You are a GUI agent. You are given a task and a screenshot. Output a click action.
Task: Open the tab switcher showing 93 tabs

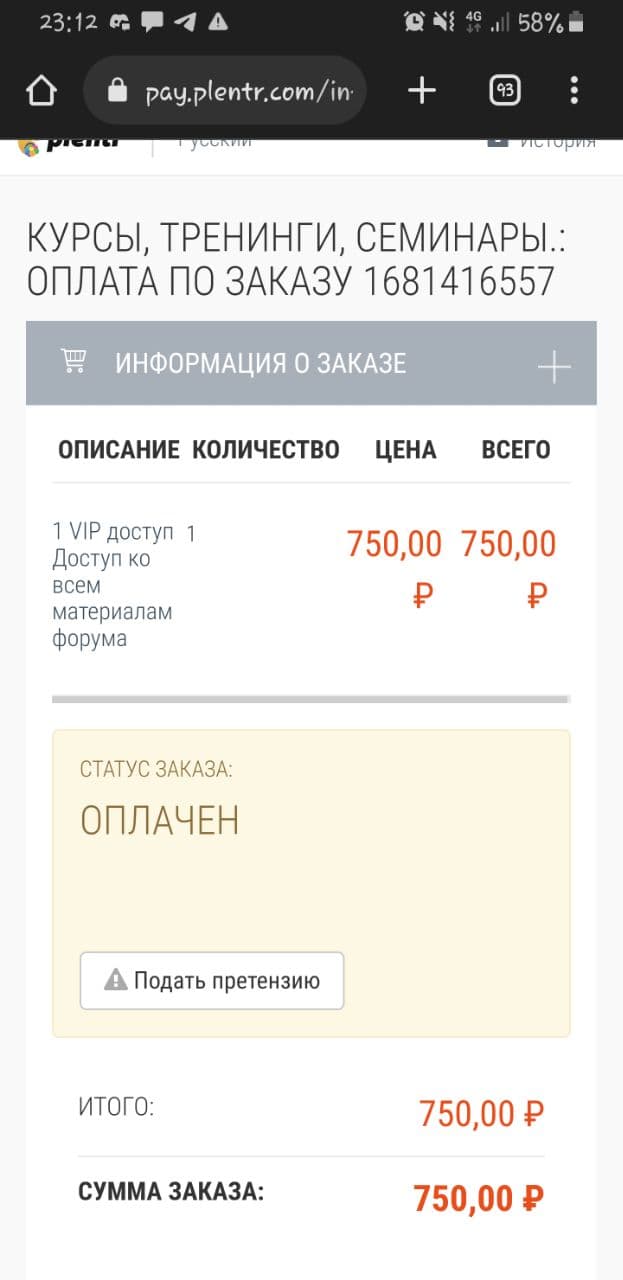click(x=505, y=91)
